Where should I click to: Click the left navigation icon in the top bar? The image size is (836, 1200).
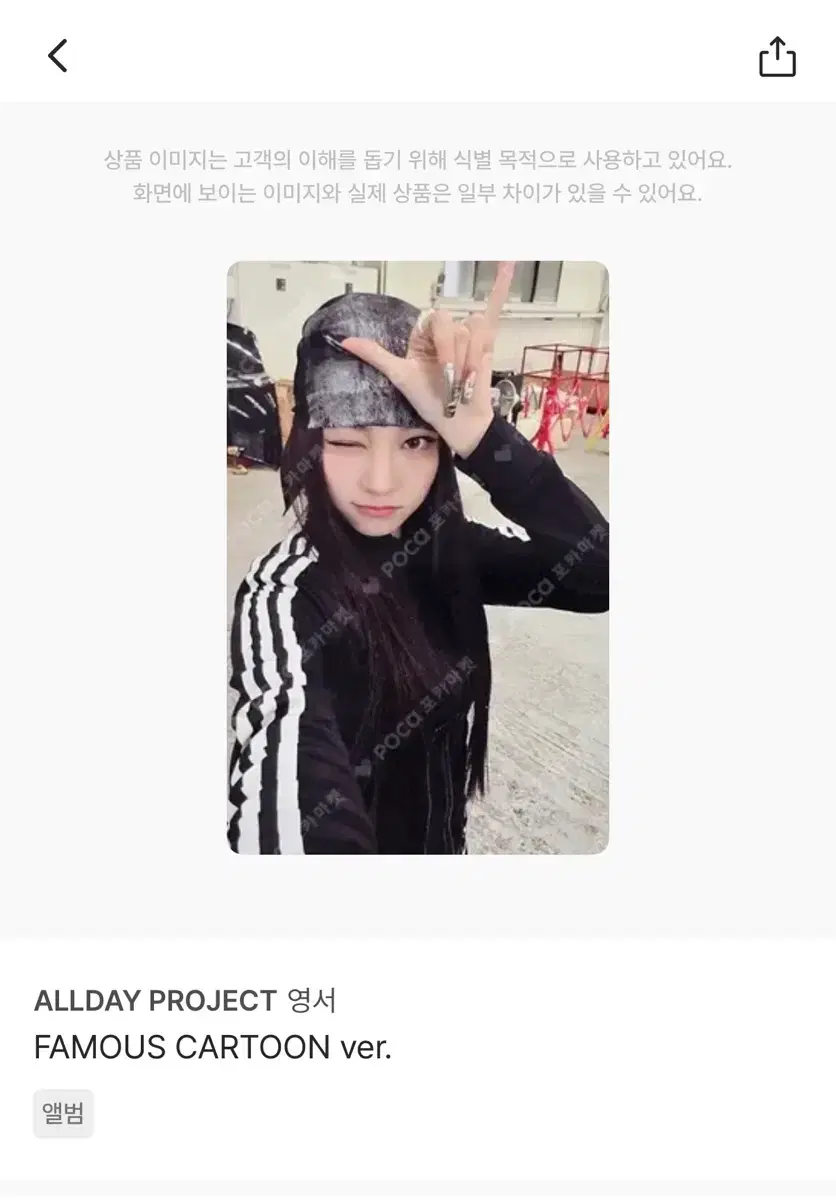coord(57,56)
